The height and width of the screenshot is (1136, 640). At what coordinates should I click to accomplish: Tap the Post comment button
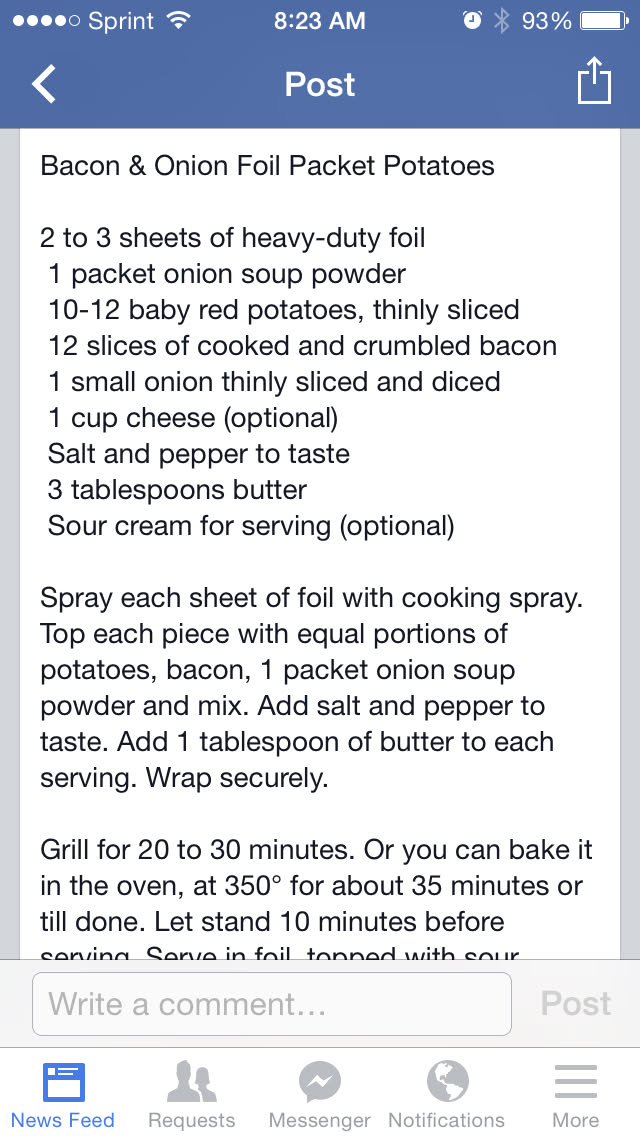tap(575, 1004)
